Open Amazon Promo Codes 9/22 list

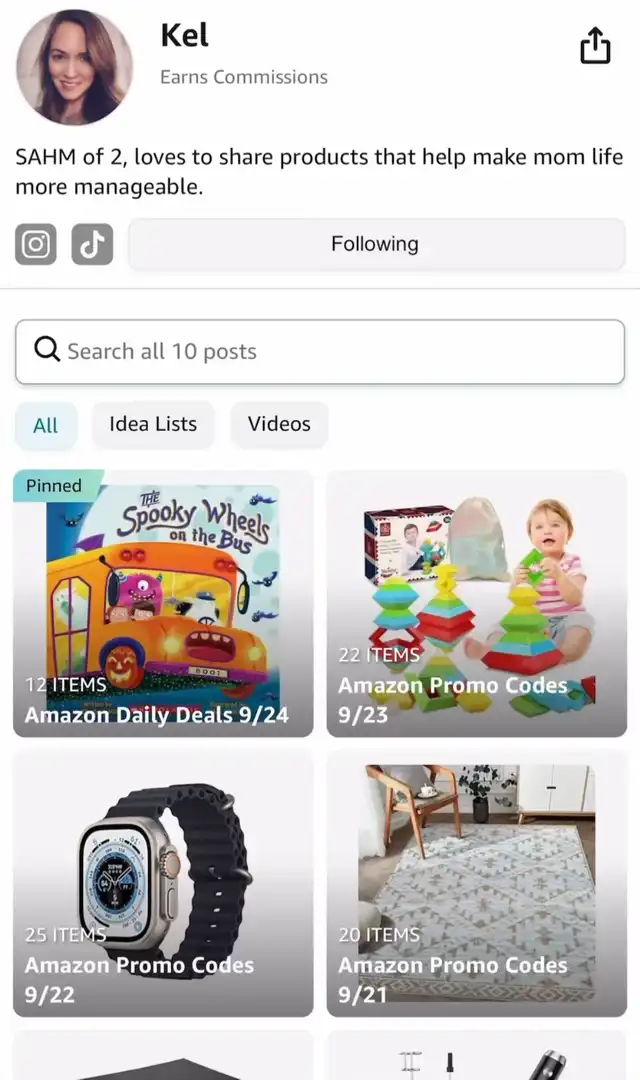(163, 884)
